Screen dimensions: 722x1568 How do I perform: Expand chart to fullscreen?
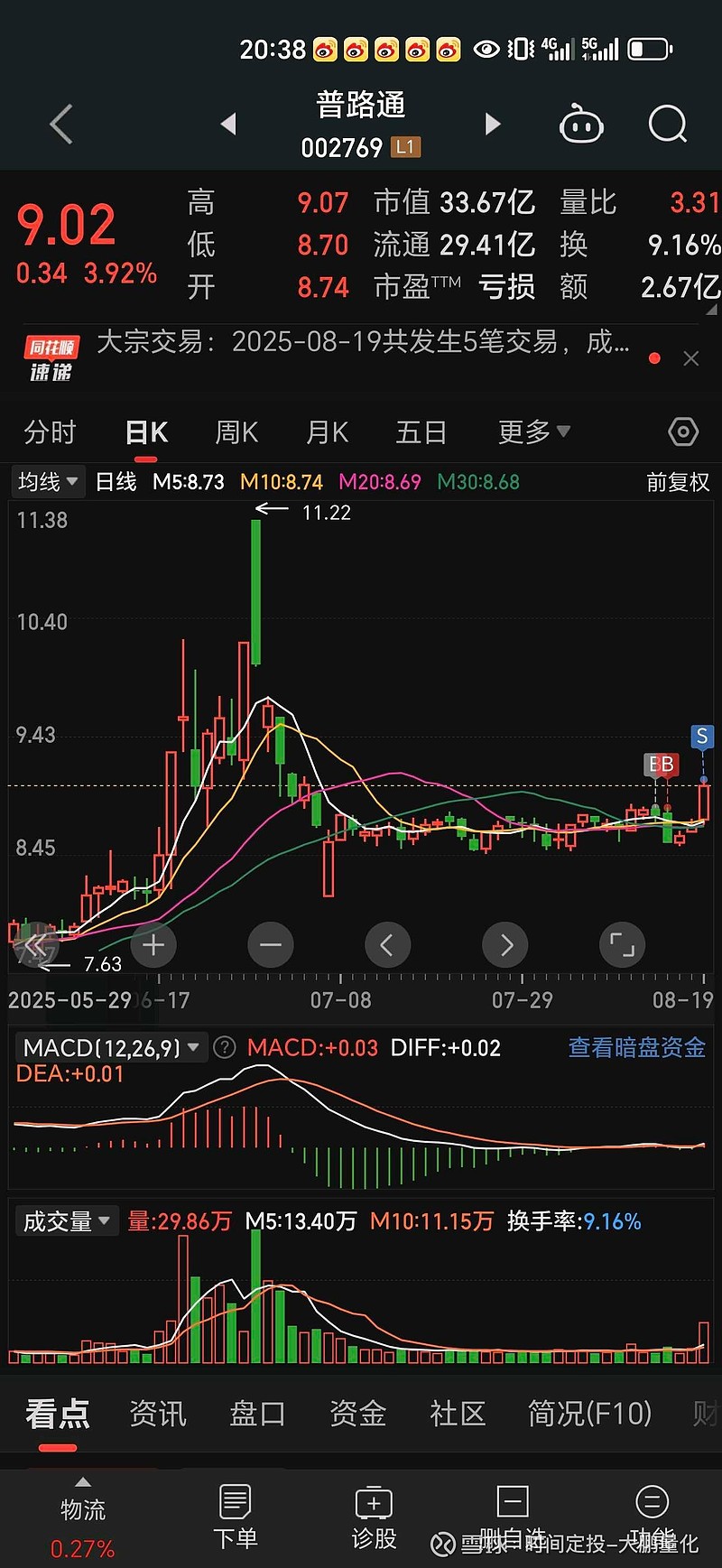(x=623, y=945)
